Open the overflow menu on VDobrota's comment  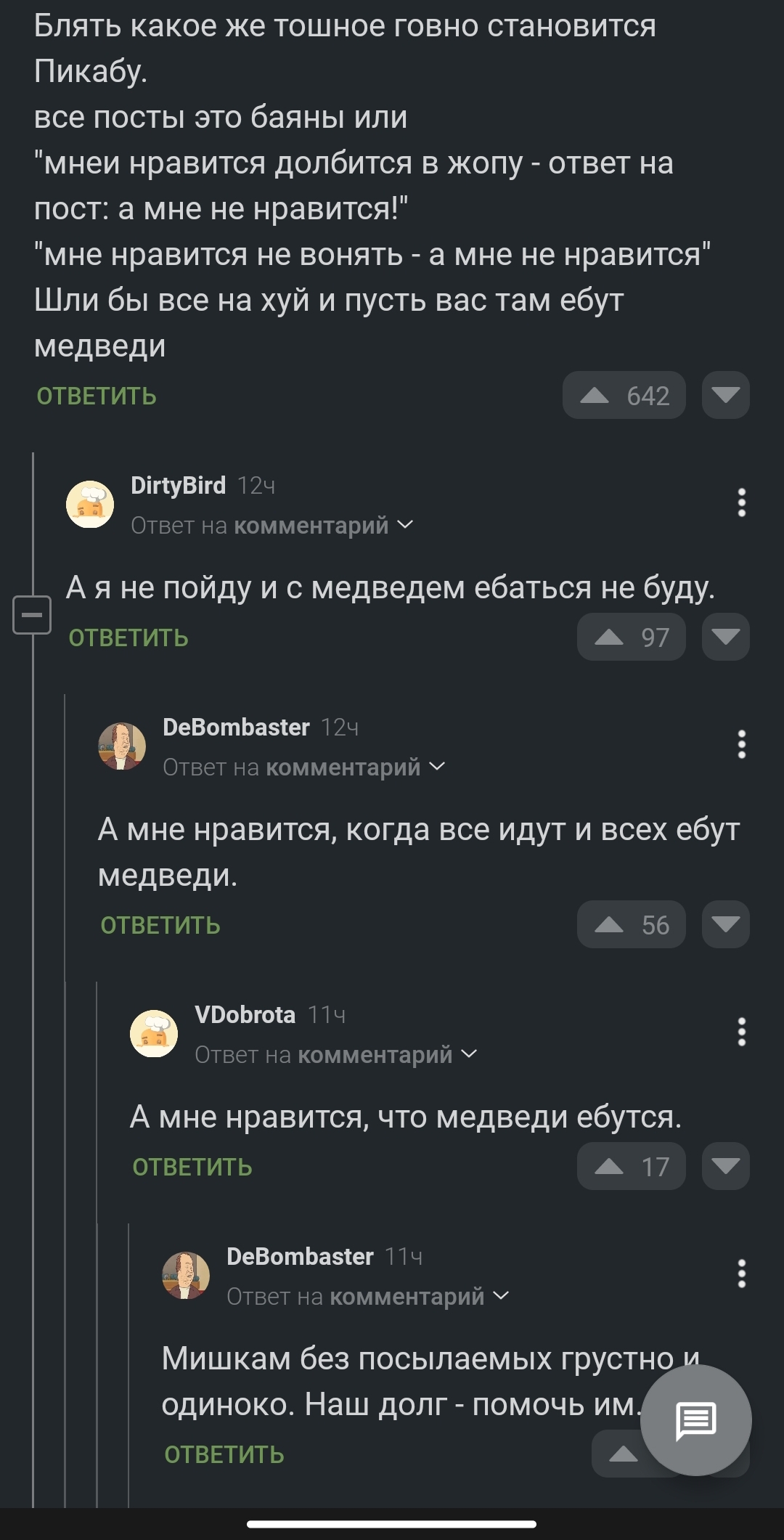tap(741, 1032)
